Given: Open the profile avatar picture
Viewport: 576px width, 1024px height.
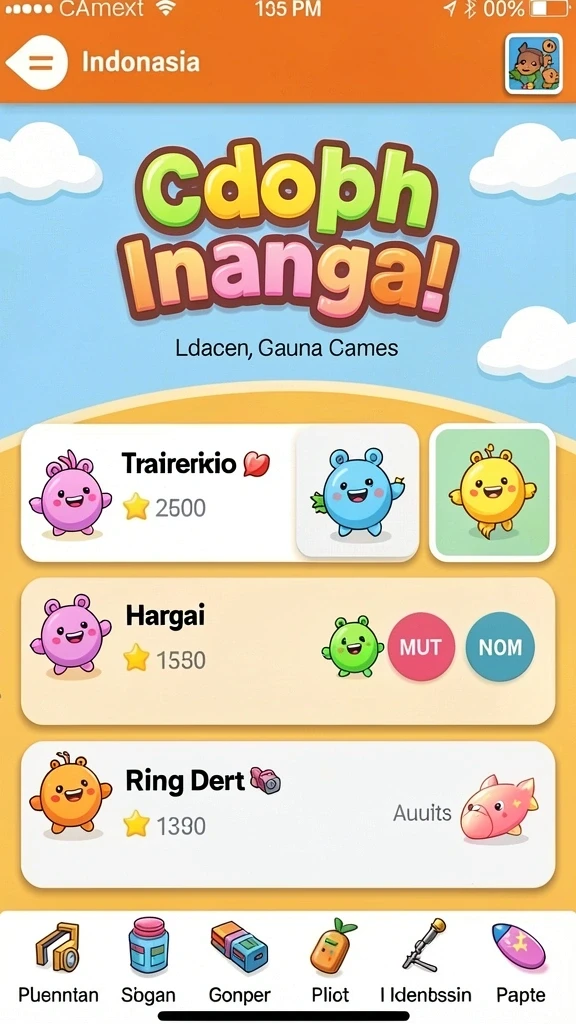Looking at the screenshot, I should 534,63.
